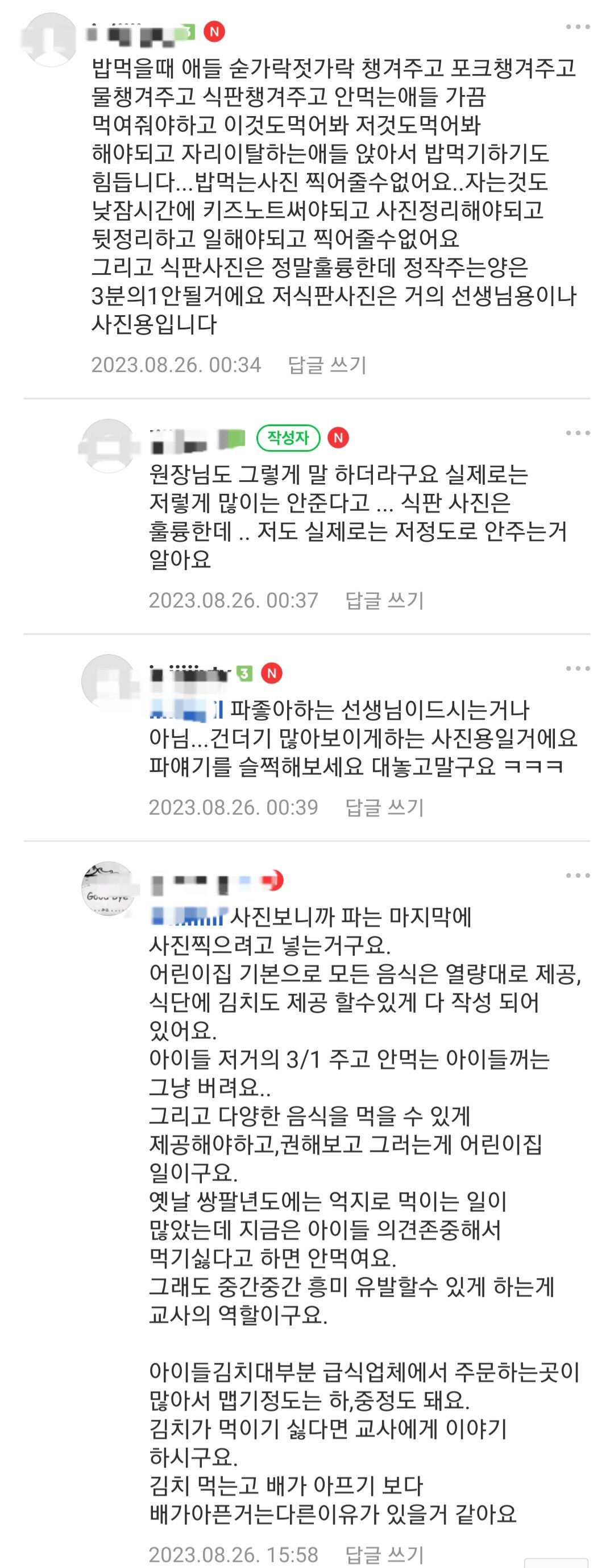
Task: Open the three-dot menu of the 00:39 comment
Action: click(577, 669)
